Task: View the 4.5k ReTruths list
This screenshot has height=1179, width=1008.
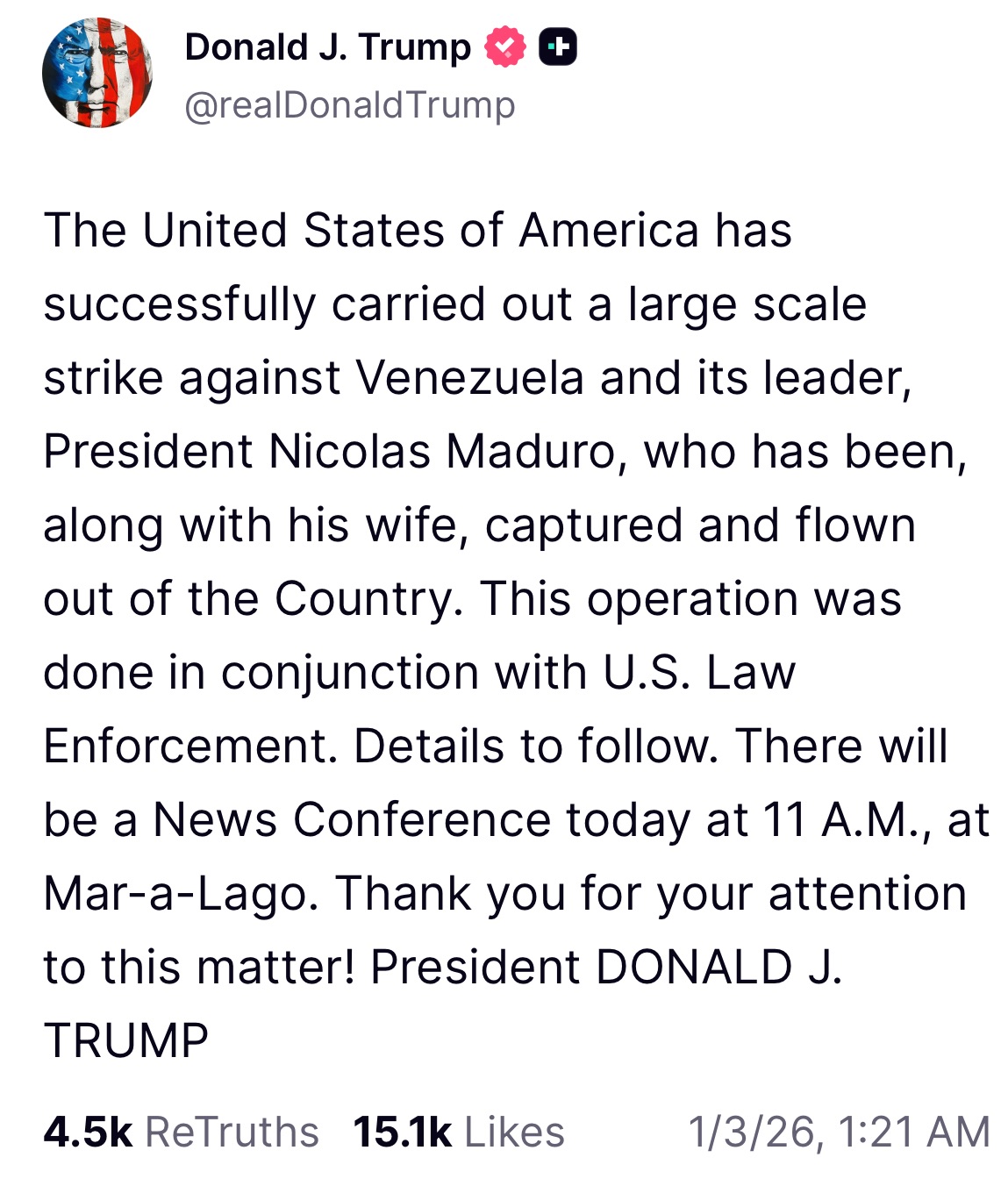Action: coord(181,1132)
